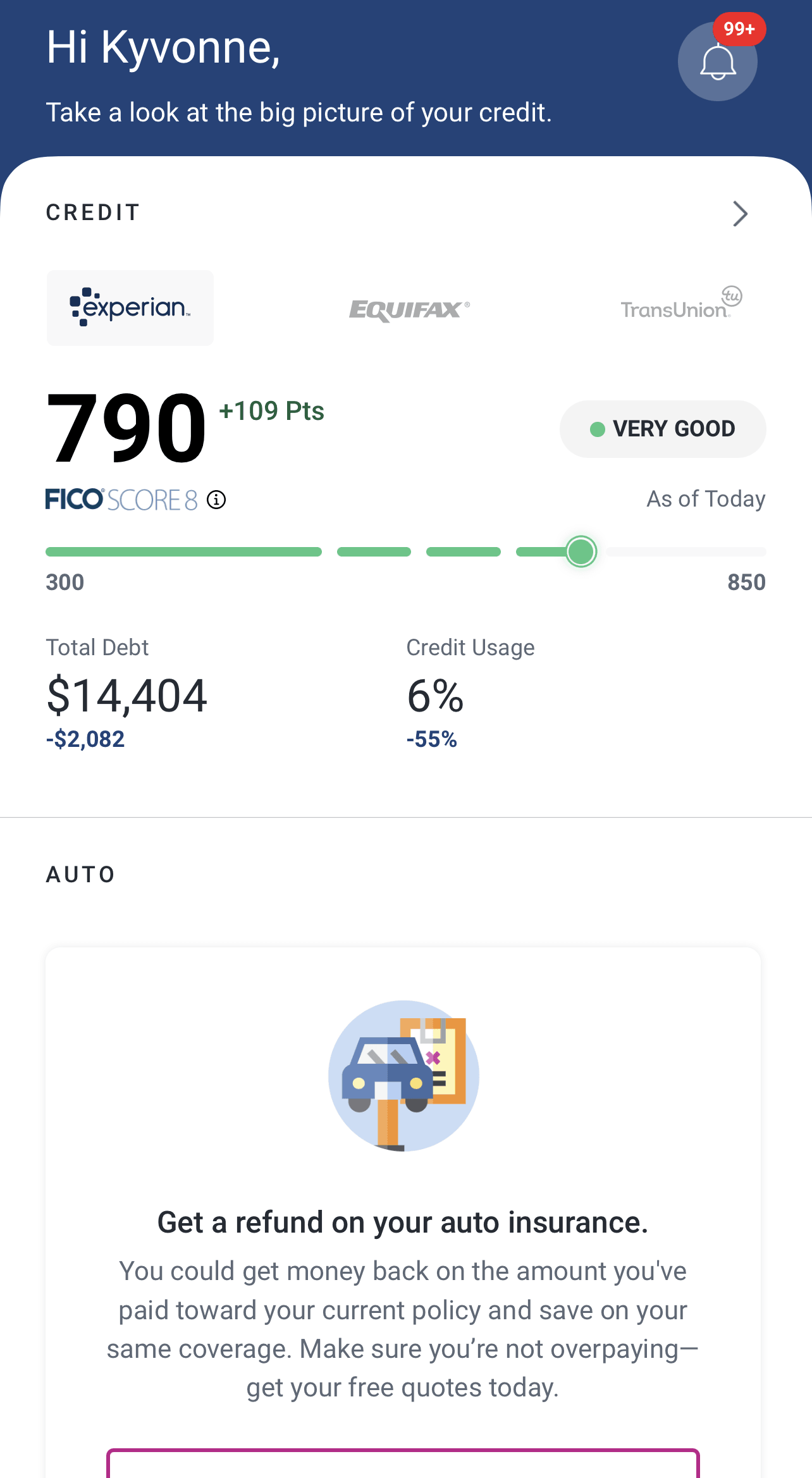Viewport: 812px width, 1478px height.
Task: Open credit details via the chevron arrow
Action: click(740, 214)
